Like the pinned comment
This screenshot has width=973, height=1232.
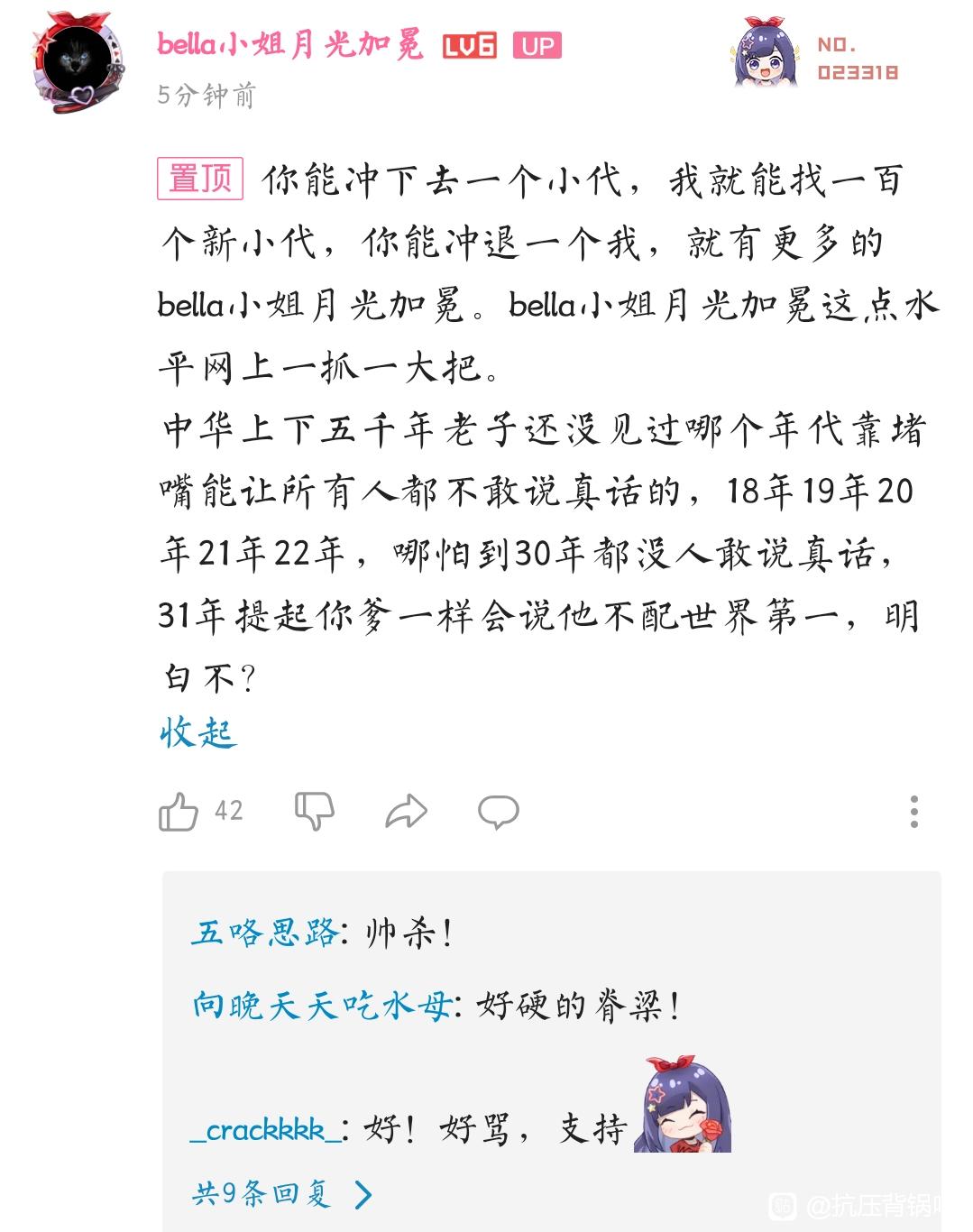pos(179,811)
